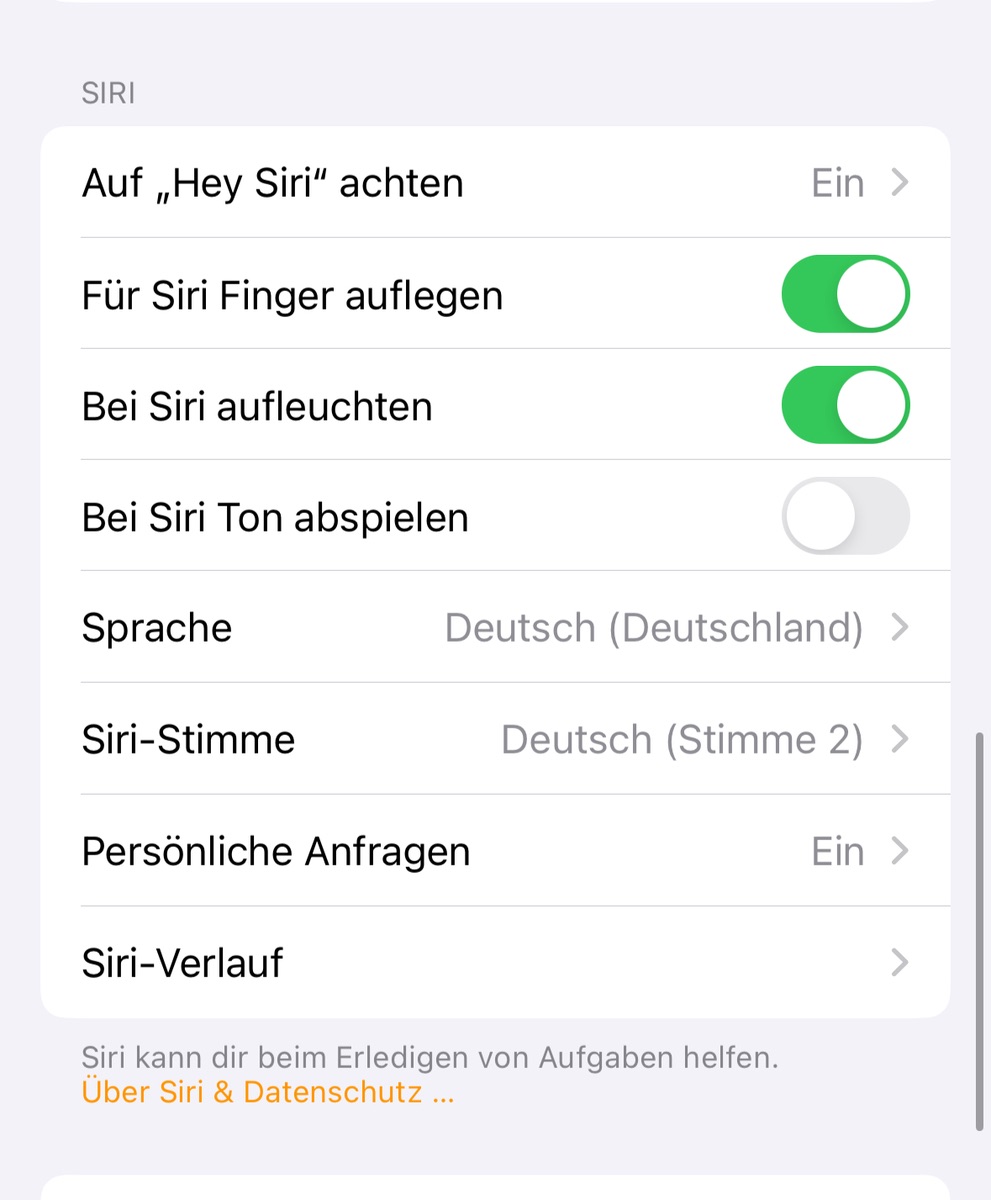Open the Sprache language setting
The height and width of the screenshot is (1200, 991).
(495, 628)
